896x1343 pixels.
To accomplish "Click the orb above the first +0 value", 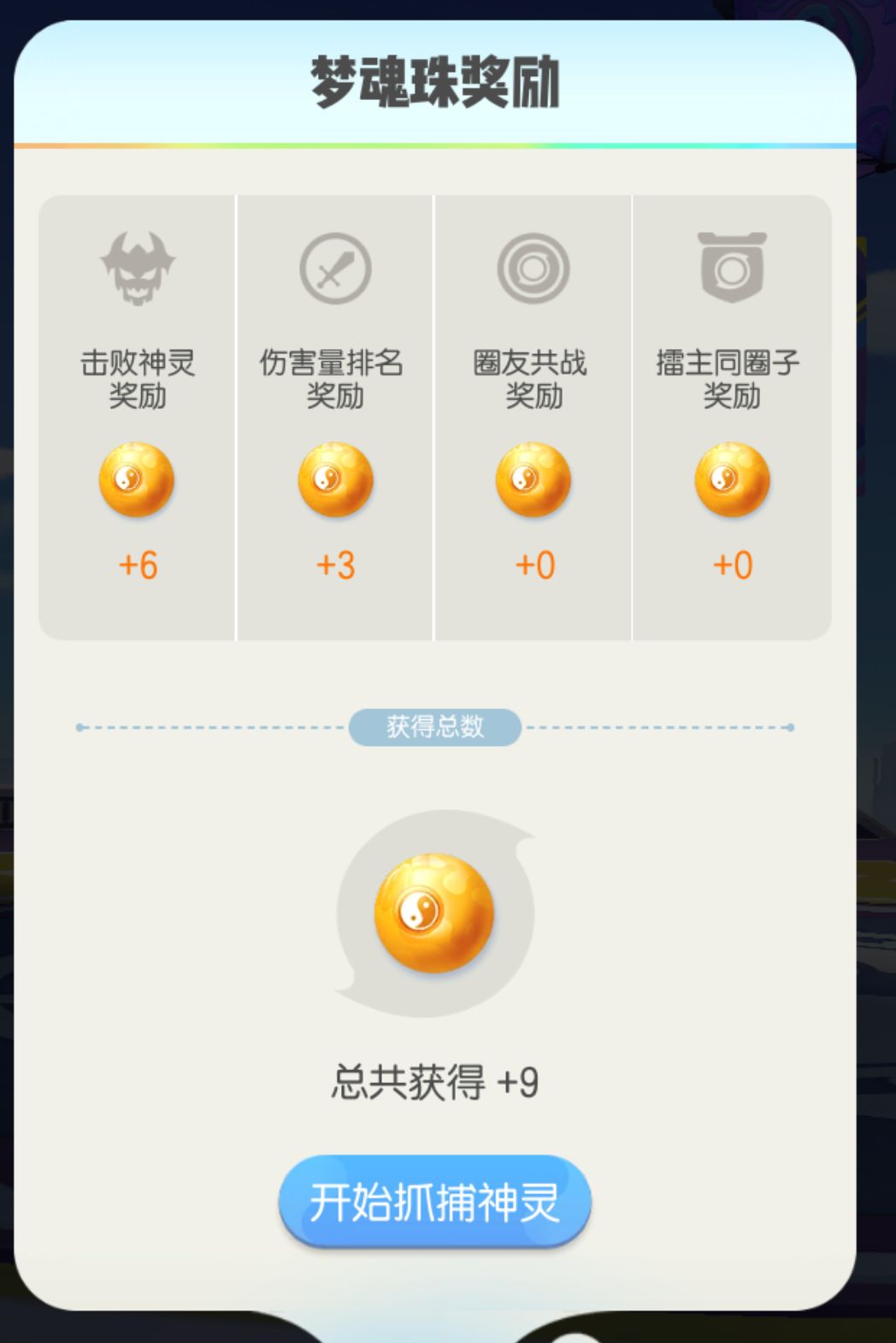I will (x=532, y=482).
